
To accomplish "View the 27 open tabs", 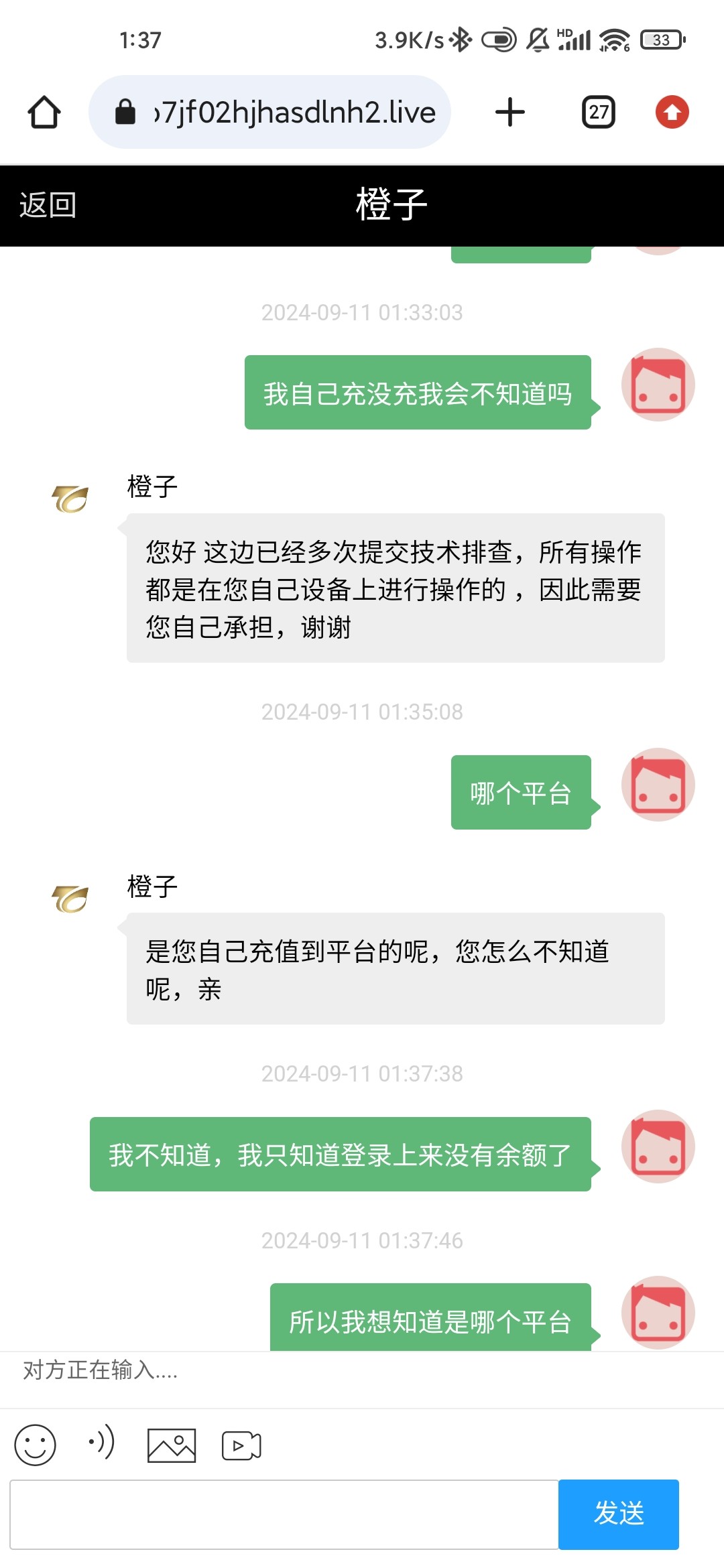I will coord(599,112).
